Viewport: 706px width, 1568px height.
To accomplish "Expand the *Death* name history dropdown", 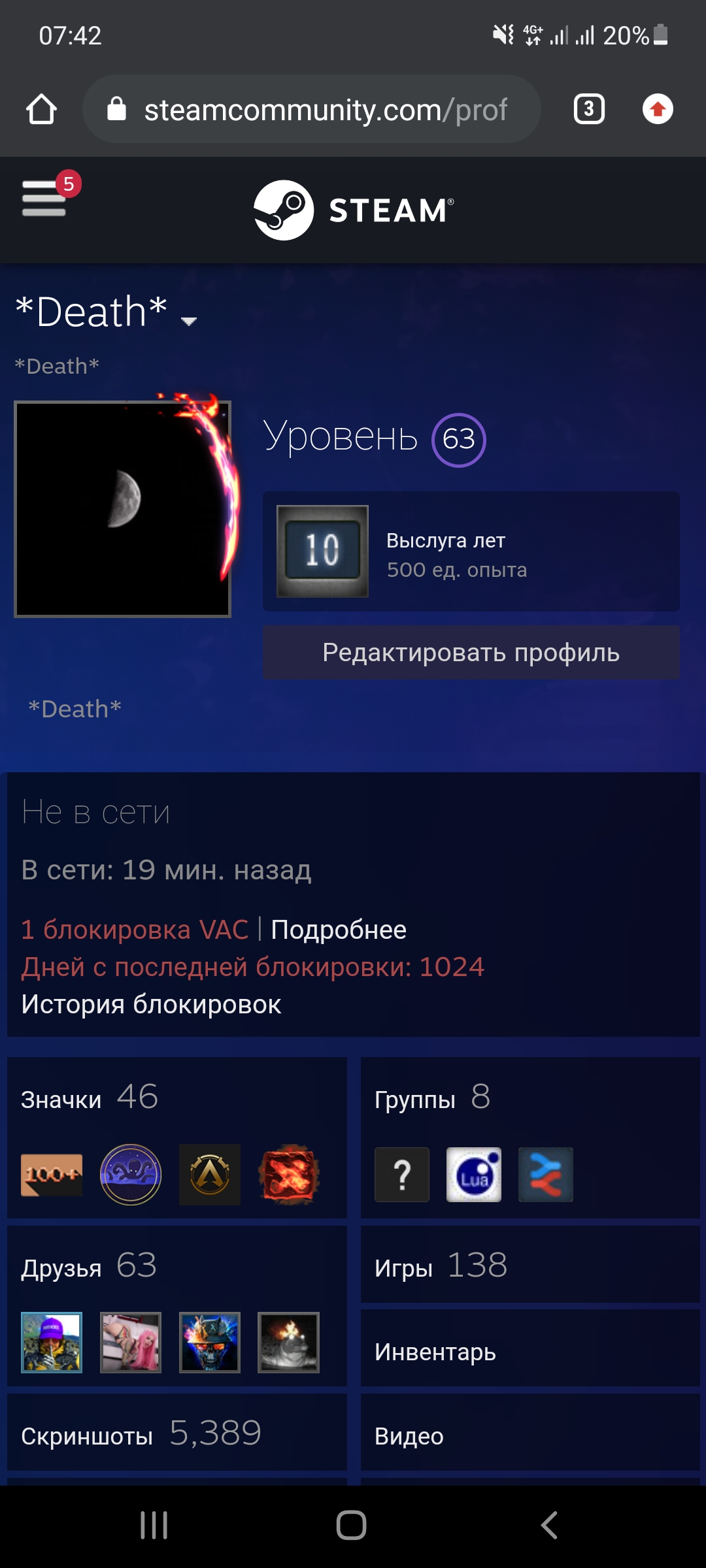I will (x=189, y=321).
